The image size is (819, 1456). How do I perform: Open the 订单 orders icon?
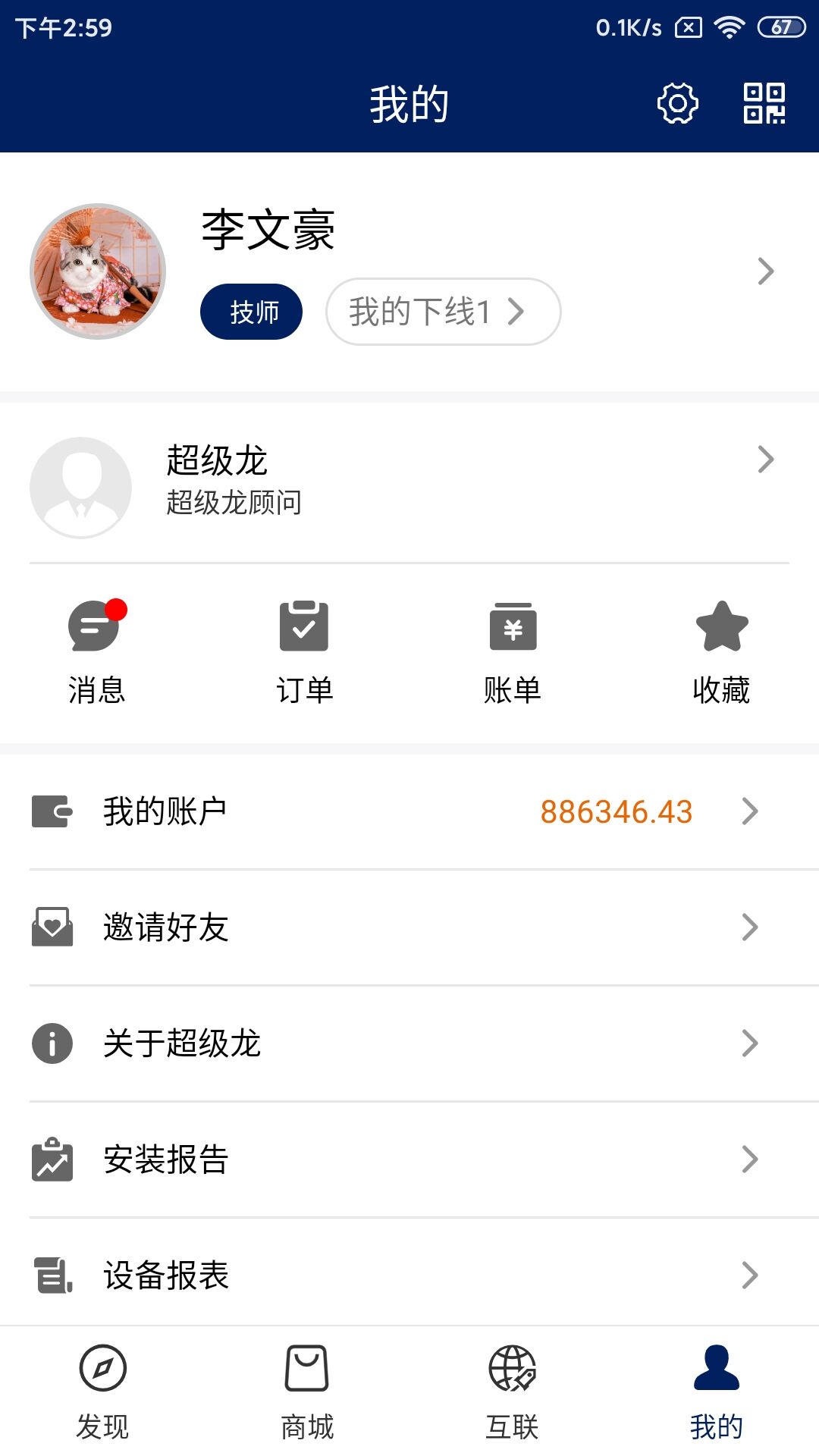click(x=305, y=648)
